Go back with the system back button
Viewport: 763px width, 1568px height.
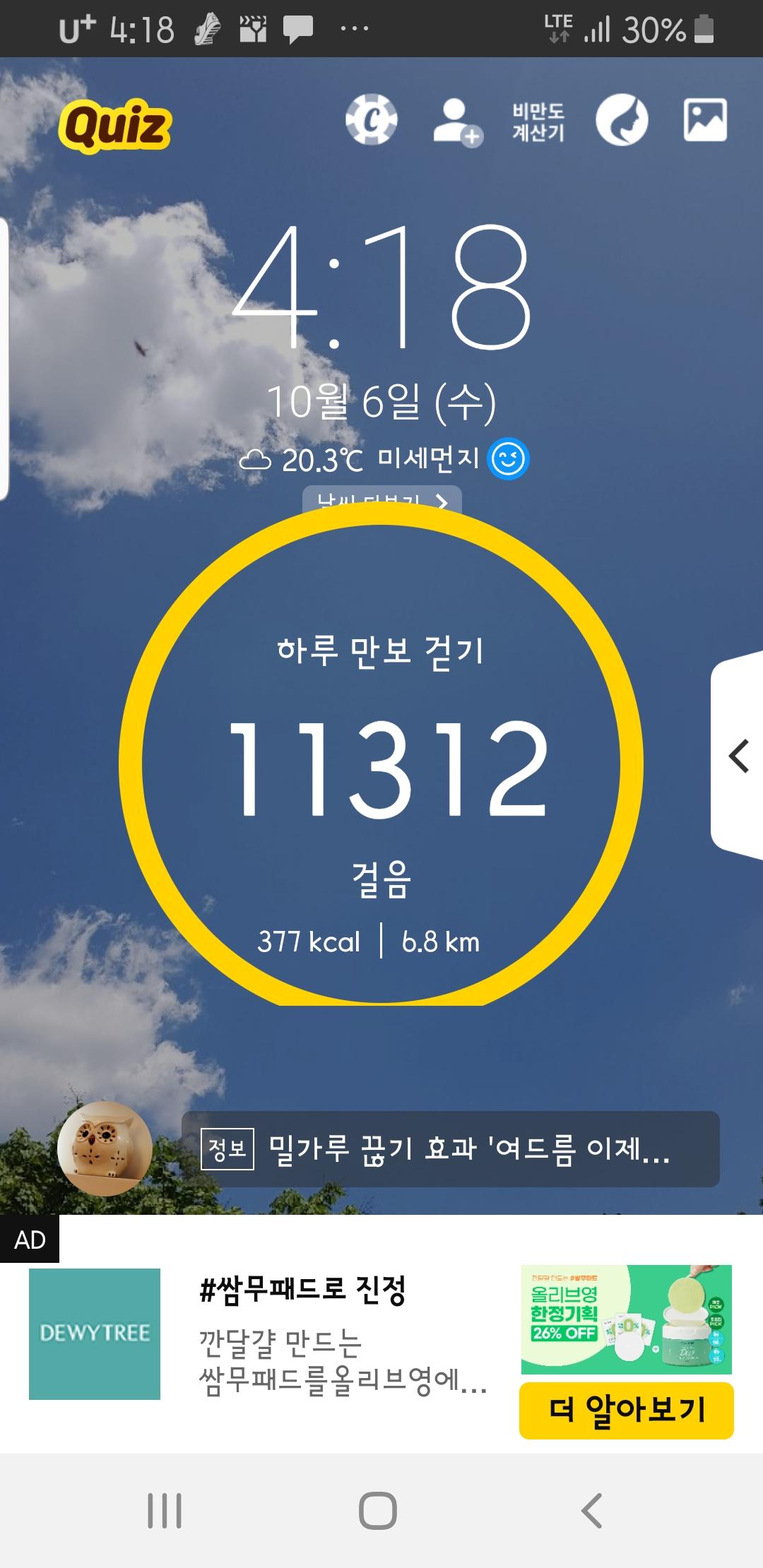pos(591,1510)
